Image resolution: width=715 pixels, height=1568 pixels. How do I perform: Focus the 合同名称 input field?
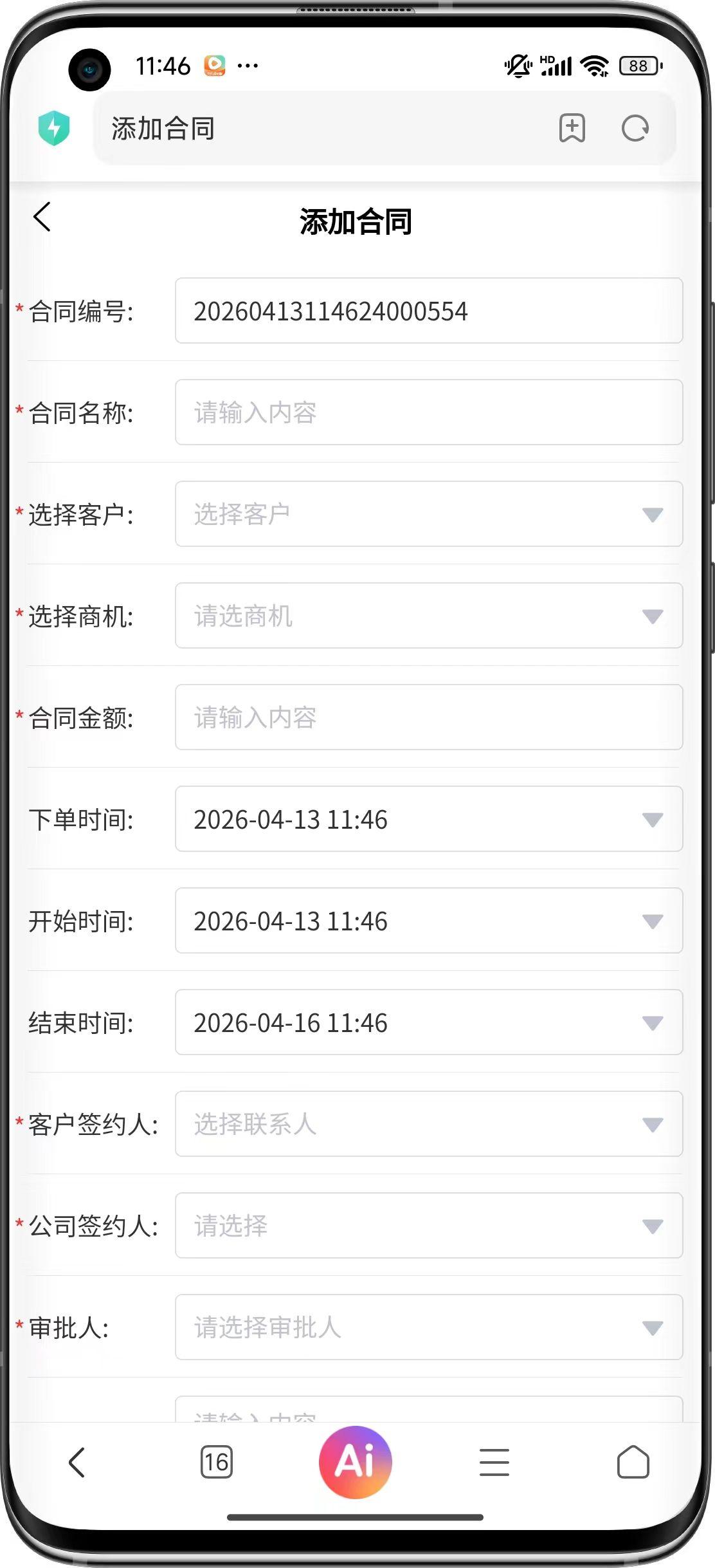429,412
